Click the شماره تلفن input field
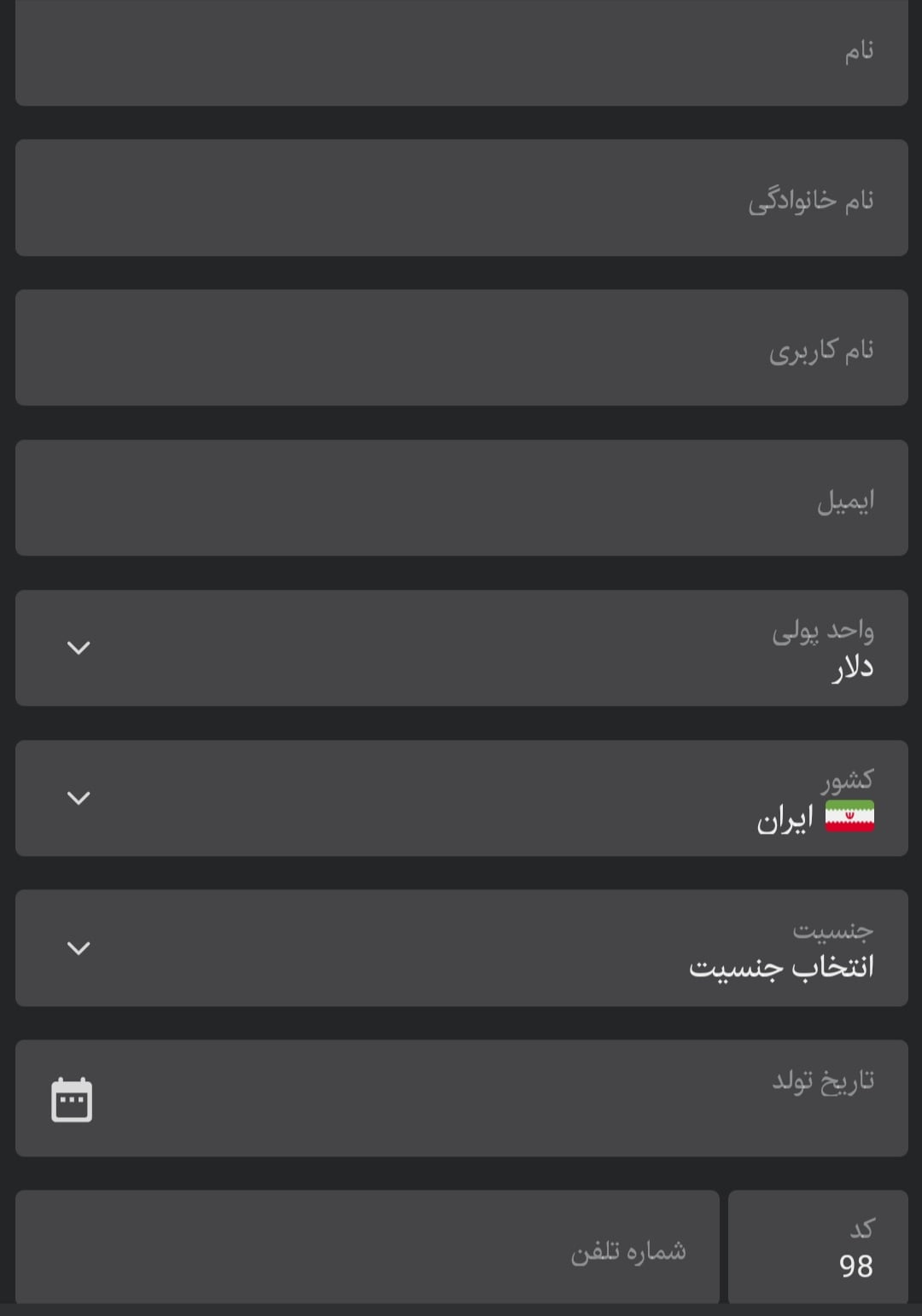Viewport: 922px width, 1316px height. pyautogui.click(x=367, y=1248)
